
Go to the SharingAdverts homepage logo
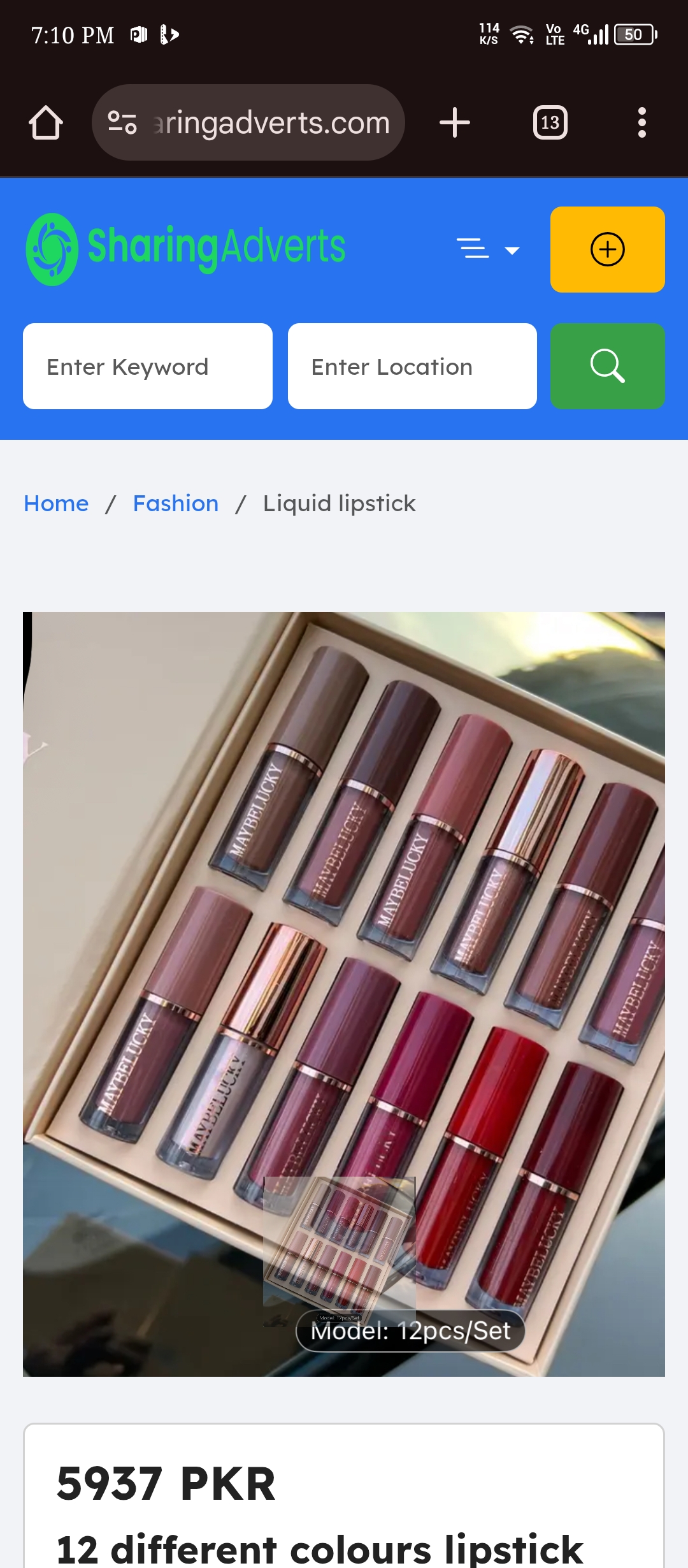click(x=185, y=249)
